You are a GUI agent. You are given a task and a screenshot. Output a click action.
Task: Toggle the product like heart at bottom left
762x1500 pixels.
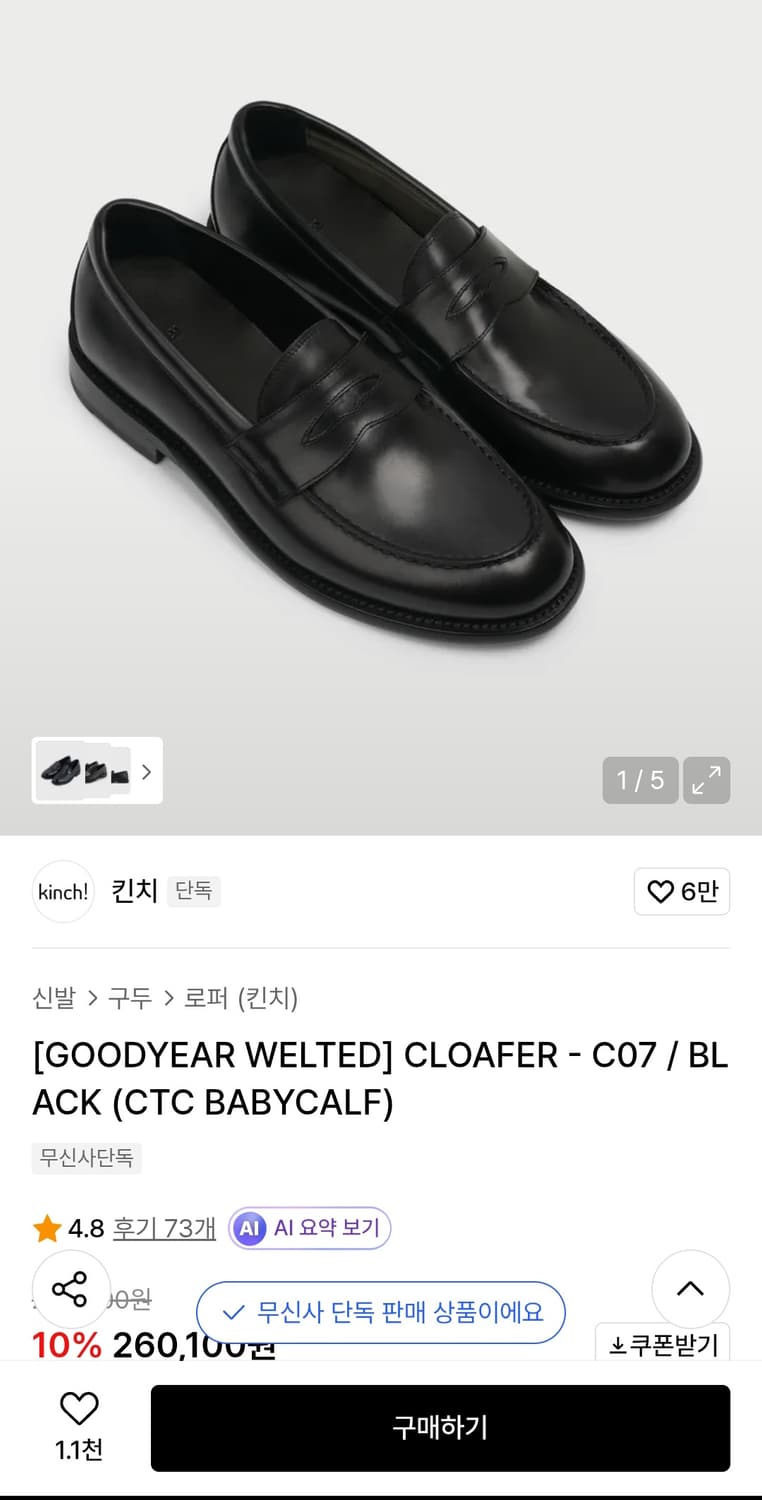pos(78,1410)
